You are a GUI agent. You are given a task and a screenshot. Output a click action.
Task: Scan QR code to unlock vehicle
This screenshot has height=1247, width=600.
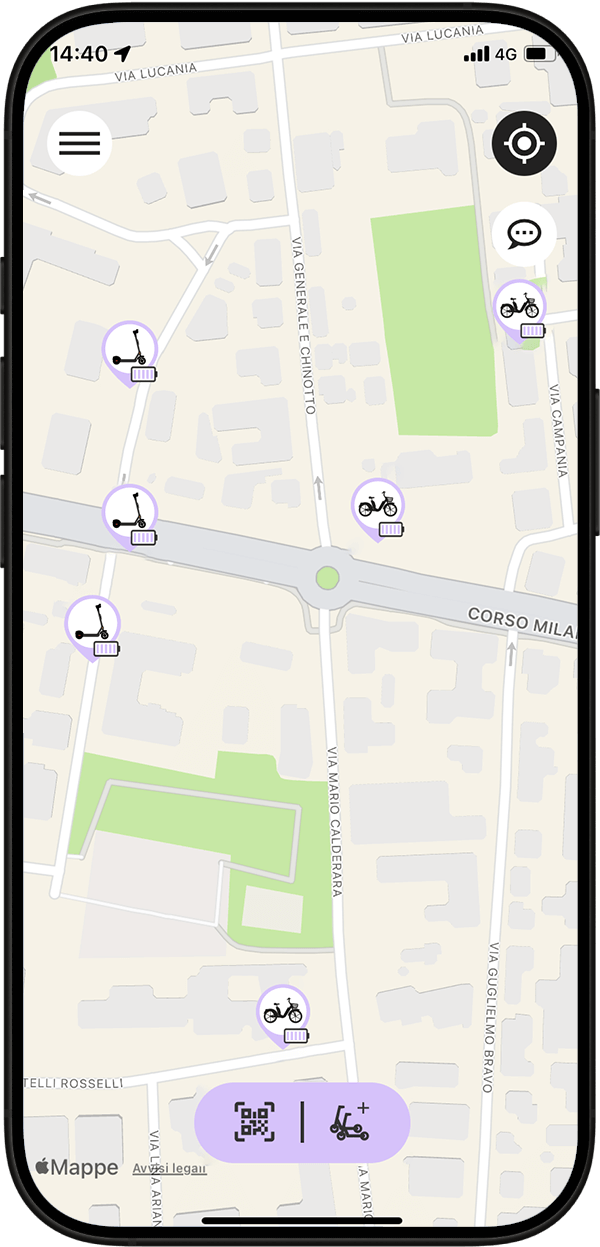pyautogui.click(x=254, y=1122)
